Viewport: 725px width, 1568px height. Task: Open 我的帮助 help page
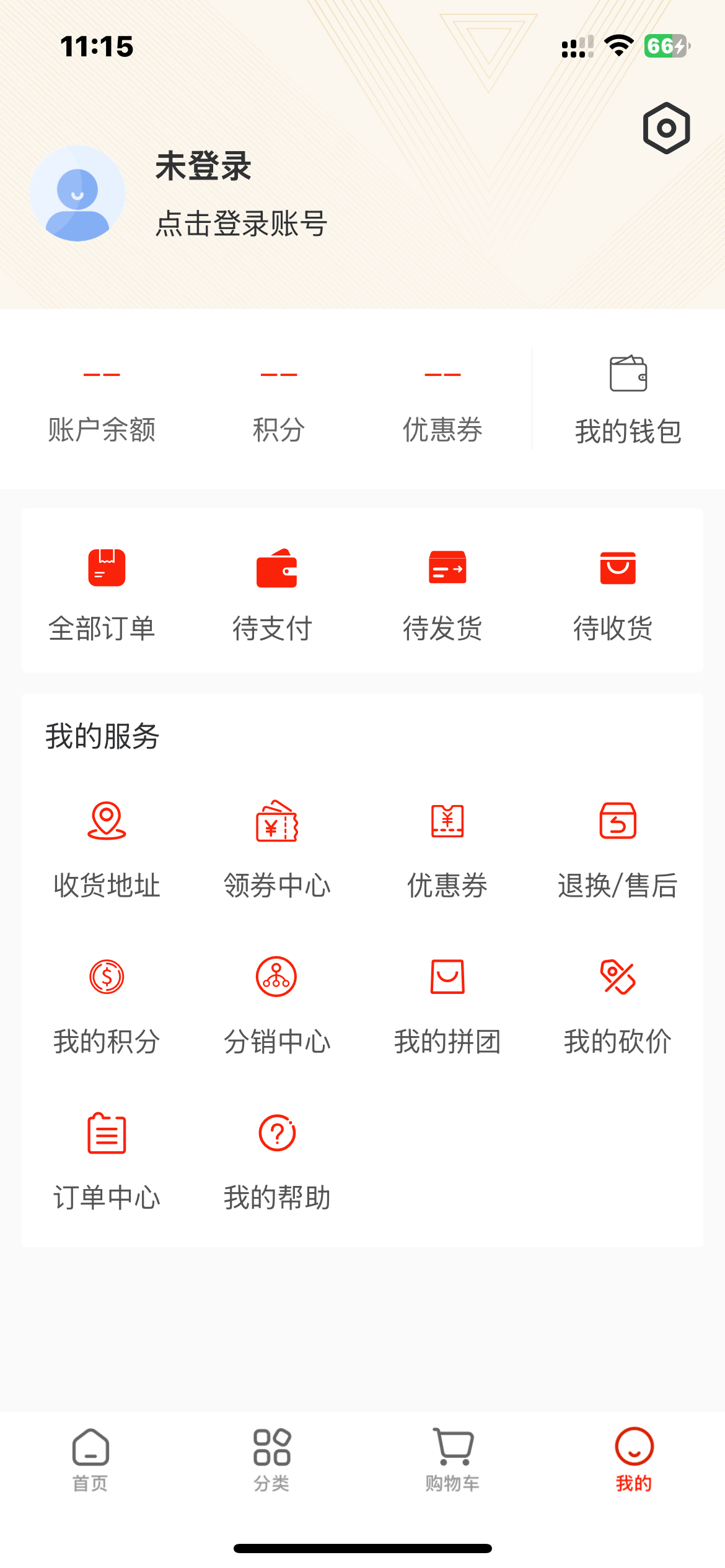tap(277, 1162)
